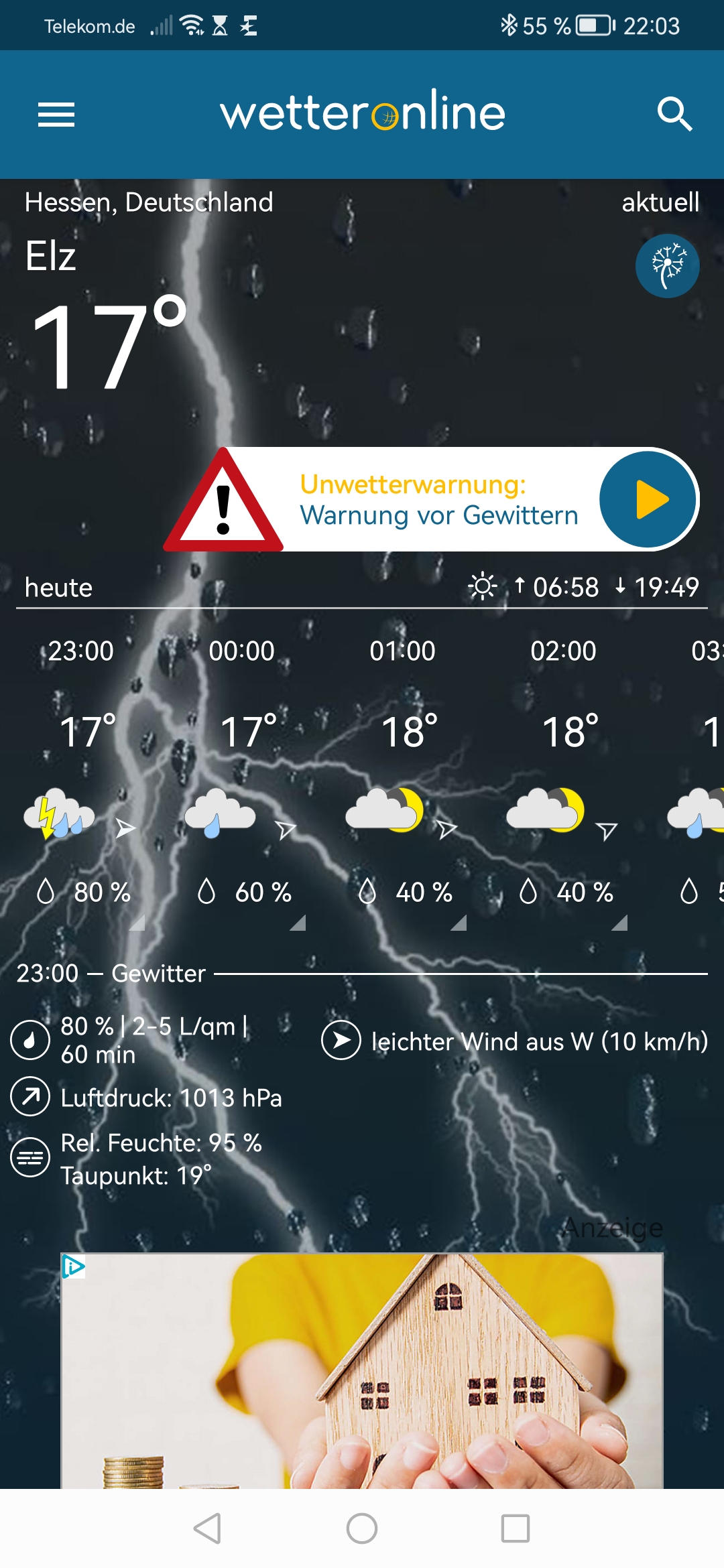Screen dimensions: 724x1568
Task: Open the house advertisement banner
Action: click(362, 1371)
